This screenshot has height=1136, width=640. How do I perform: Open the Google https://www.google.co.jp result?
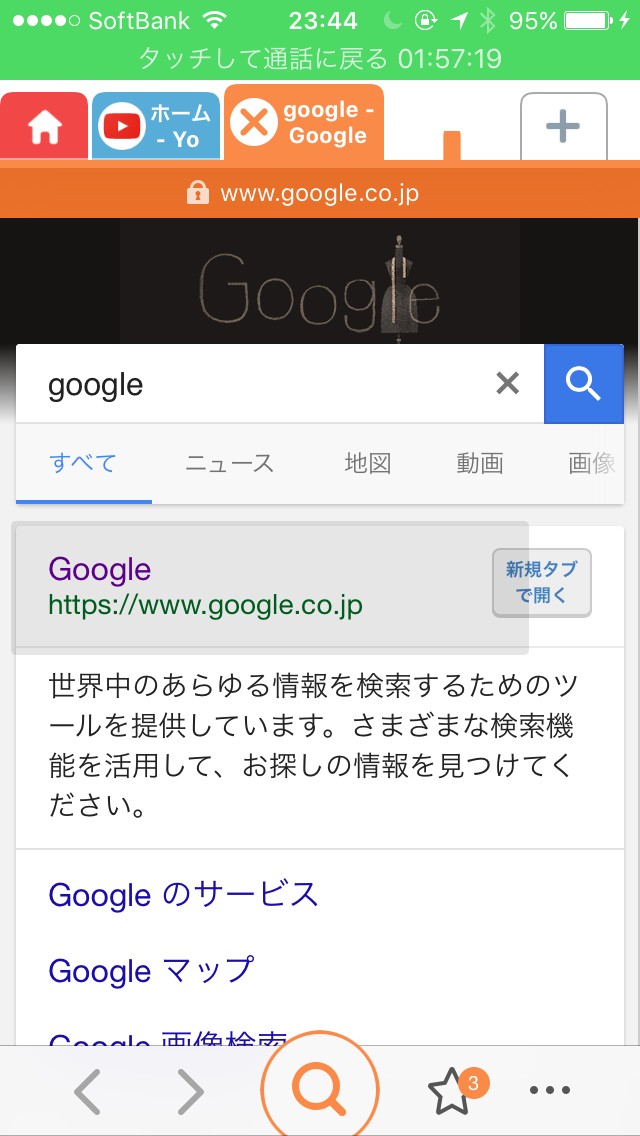coord(205,587)
